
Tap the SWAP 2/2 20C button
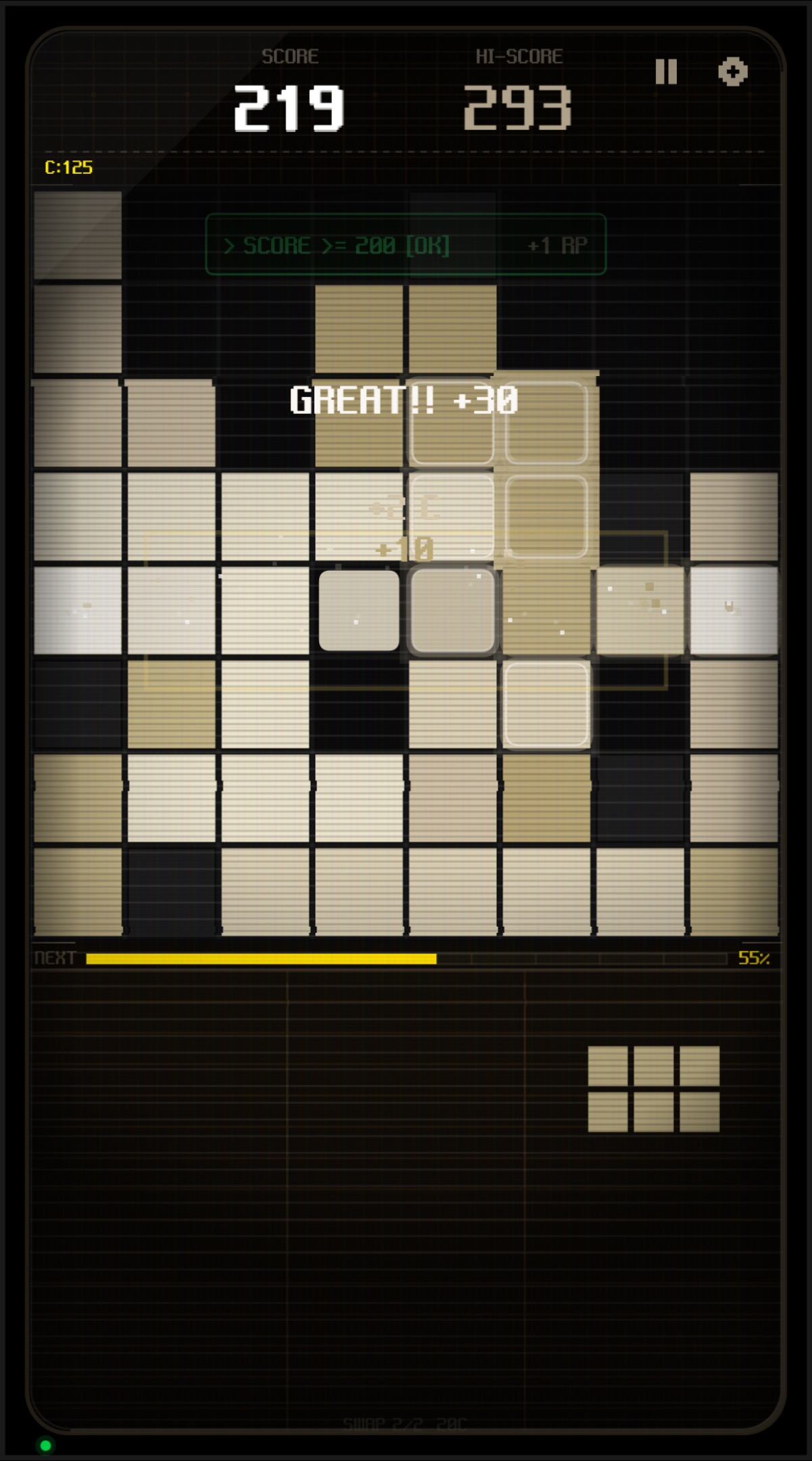click(x=404, y=1423)
